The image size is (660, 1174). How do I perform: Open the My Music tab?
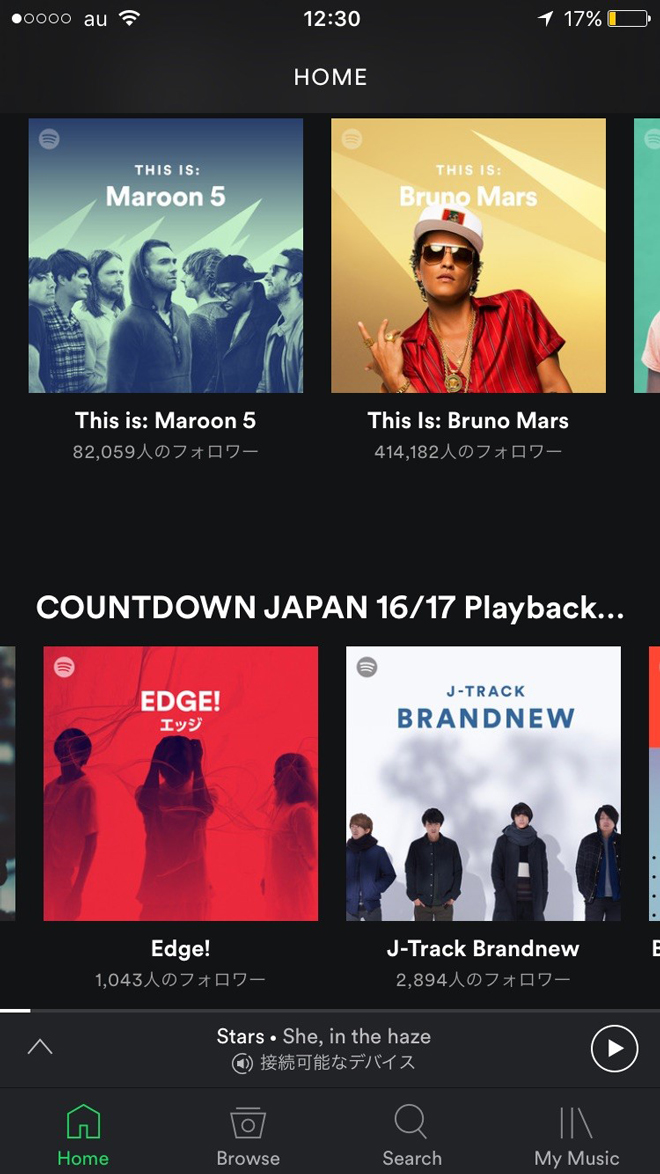(x=576, y=1135)
